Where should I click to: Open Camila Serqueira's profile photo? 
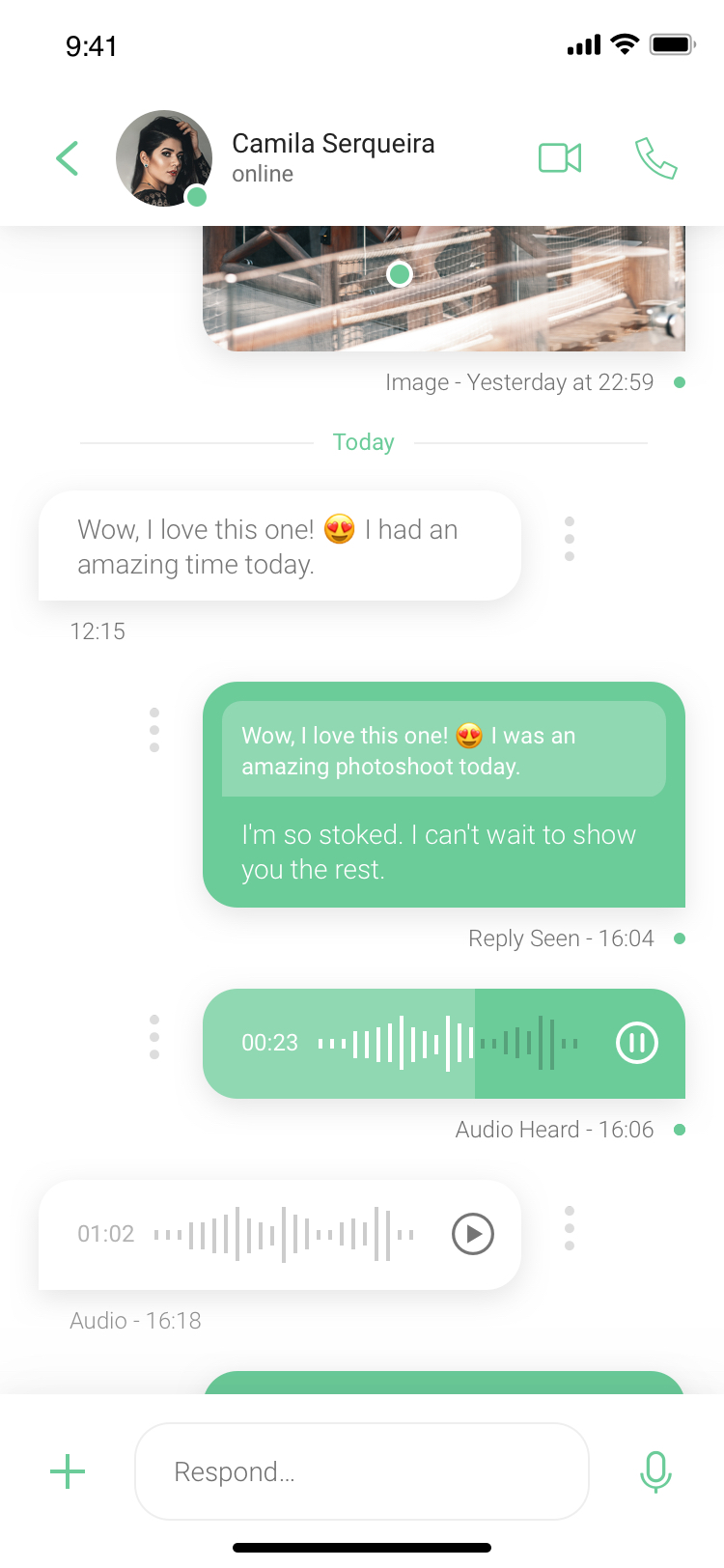coord(163,158)
